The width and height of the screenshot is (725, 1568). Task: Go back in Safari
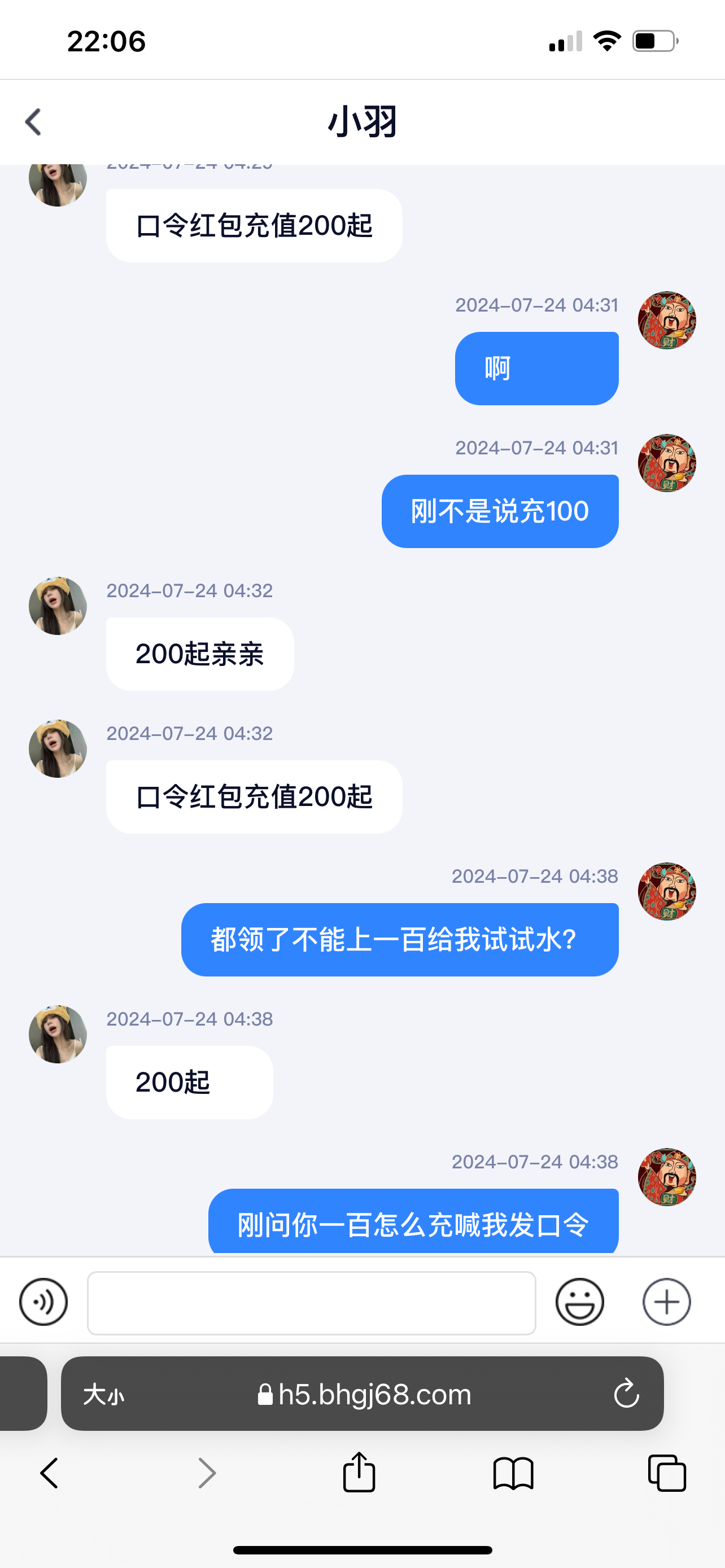(x=49, y=1473)
